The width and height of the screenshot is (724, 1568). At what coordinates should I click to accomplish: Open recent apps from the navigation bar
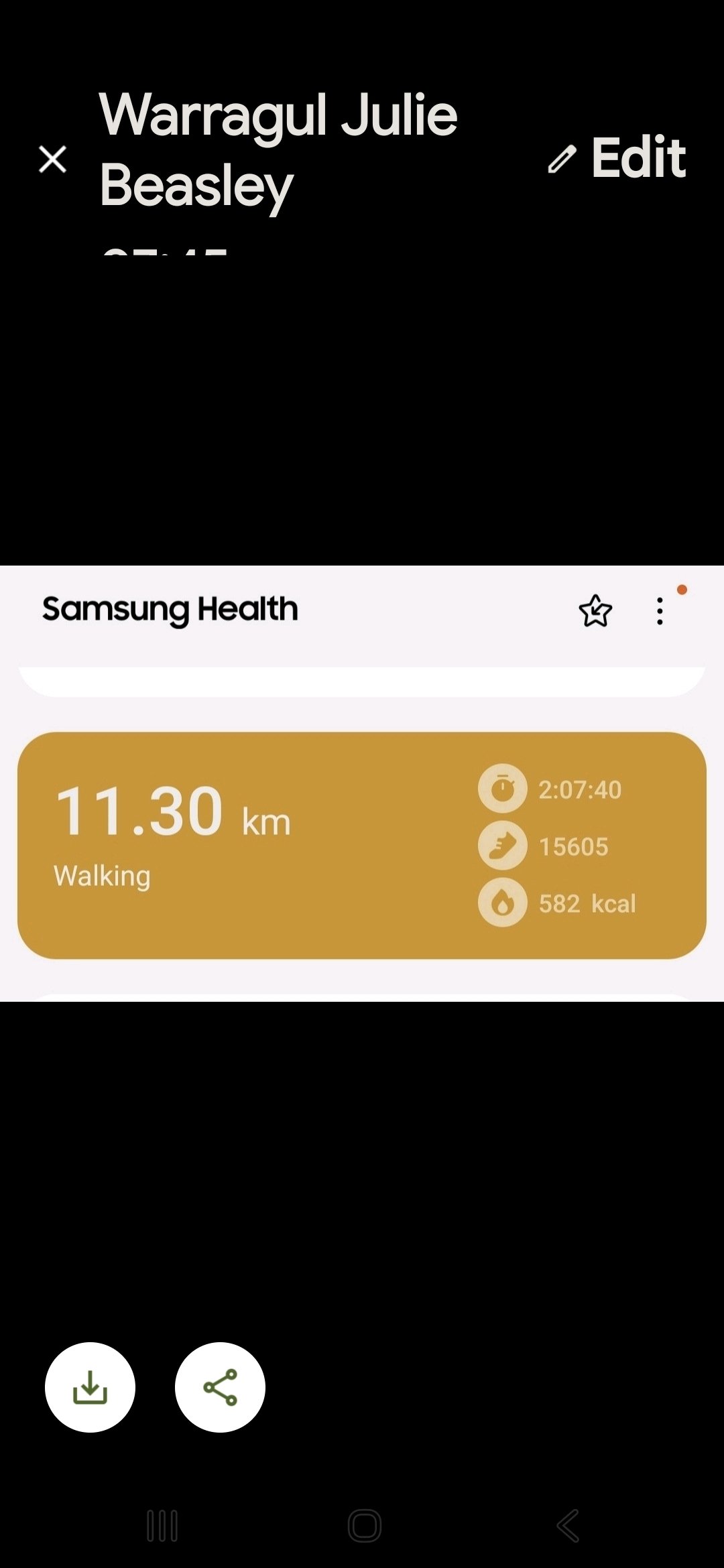tap(162, 1526)
